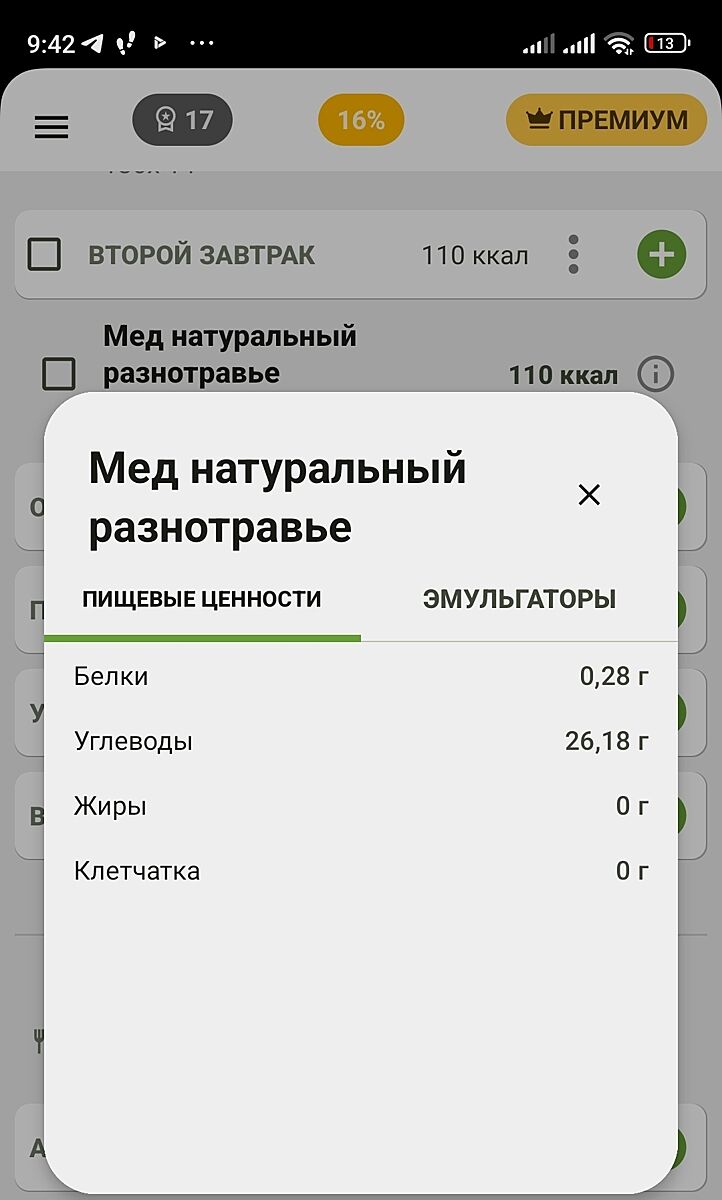This screenshot has height=1200, width=722.
Task: Select the Пищевые ценности tab
Action: [x=202, y=600]
